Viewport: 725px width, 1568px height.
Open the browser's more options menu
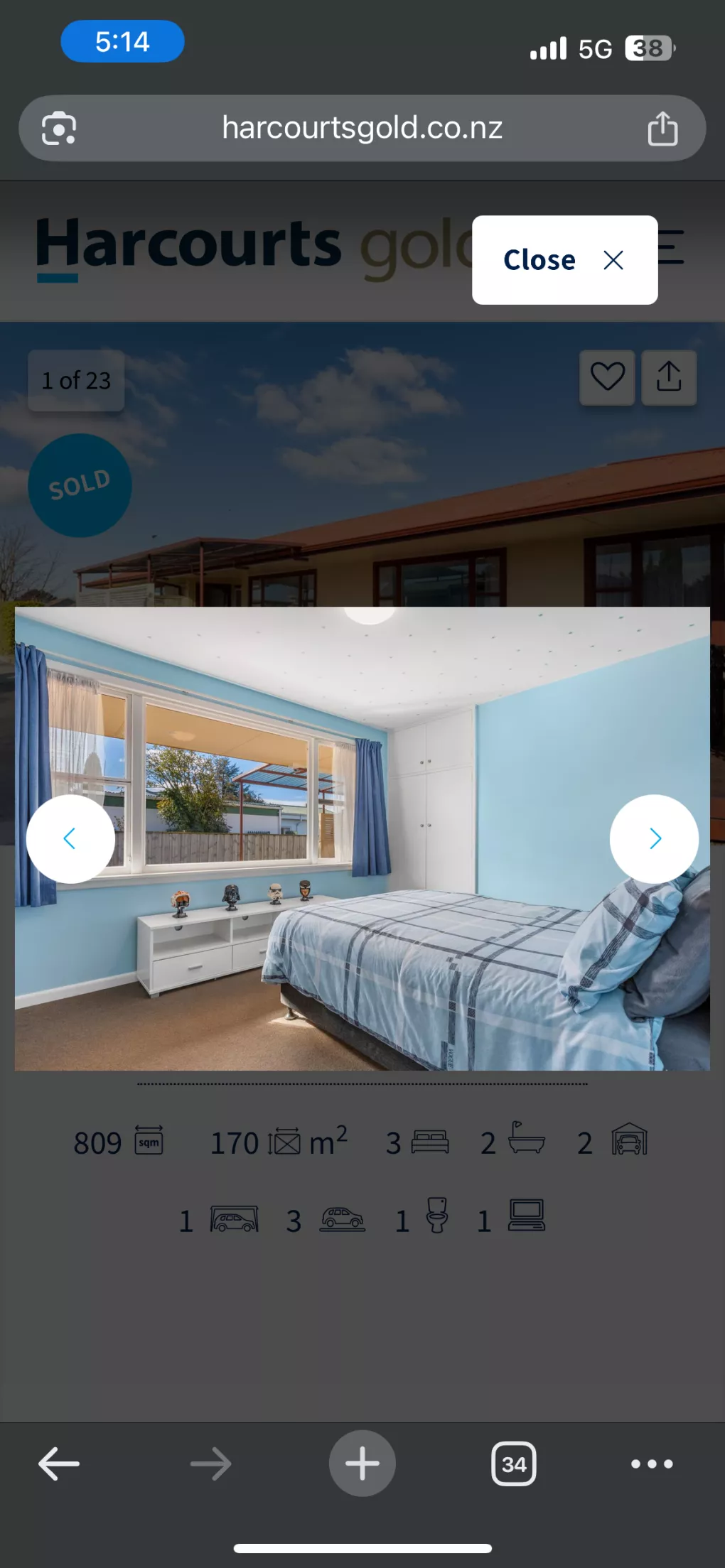click(x=652, y=1464)
